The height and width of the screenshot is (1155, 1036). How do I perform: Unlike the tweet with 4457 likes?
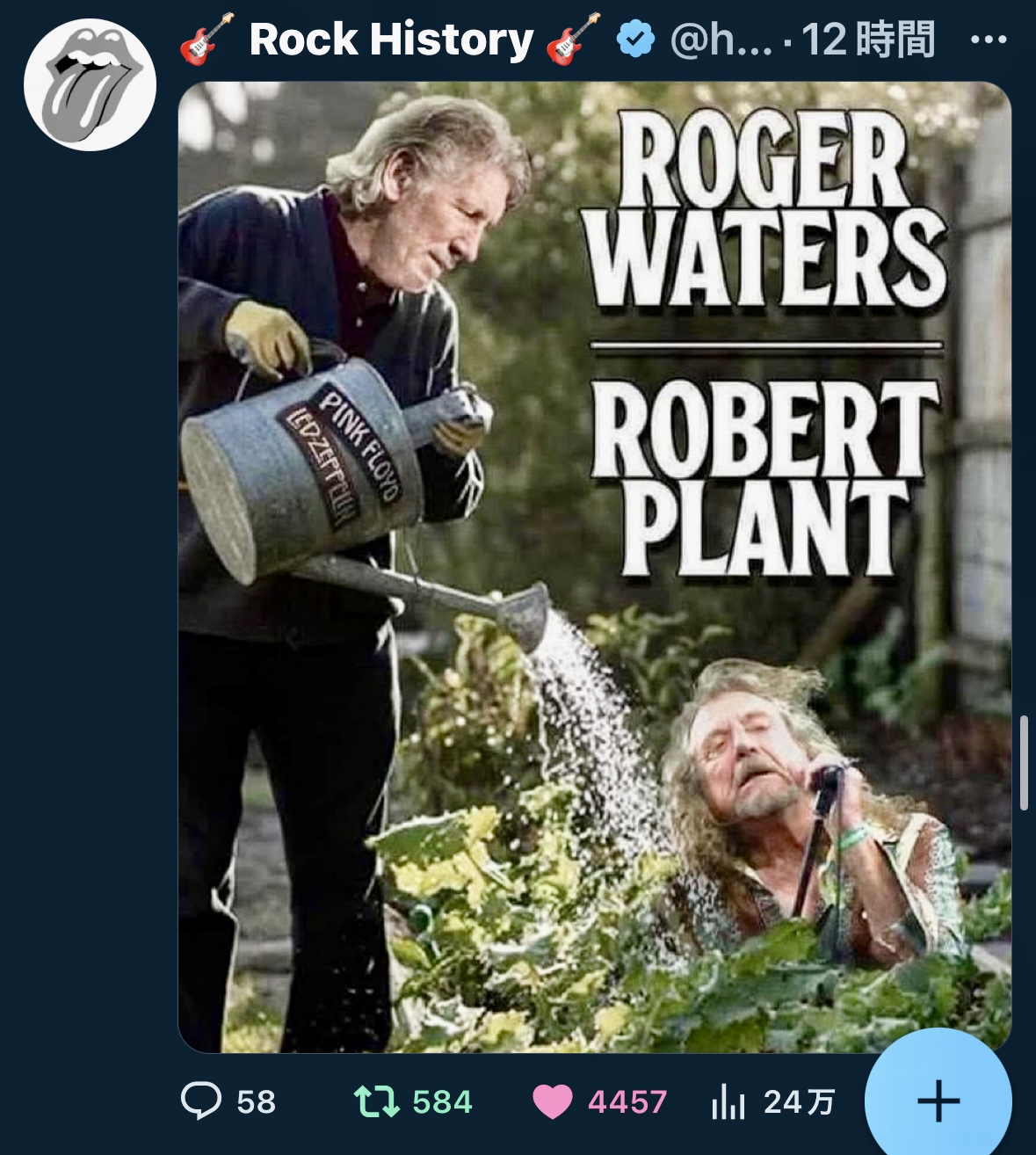pyautogui.click(x=553, y=1101)
